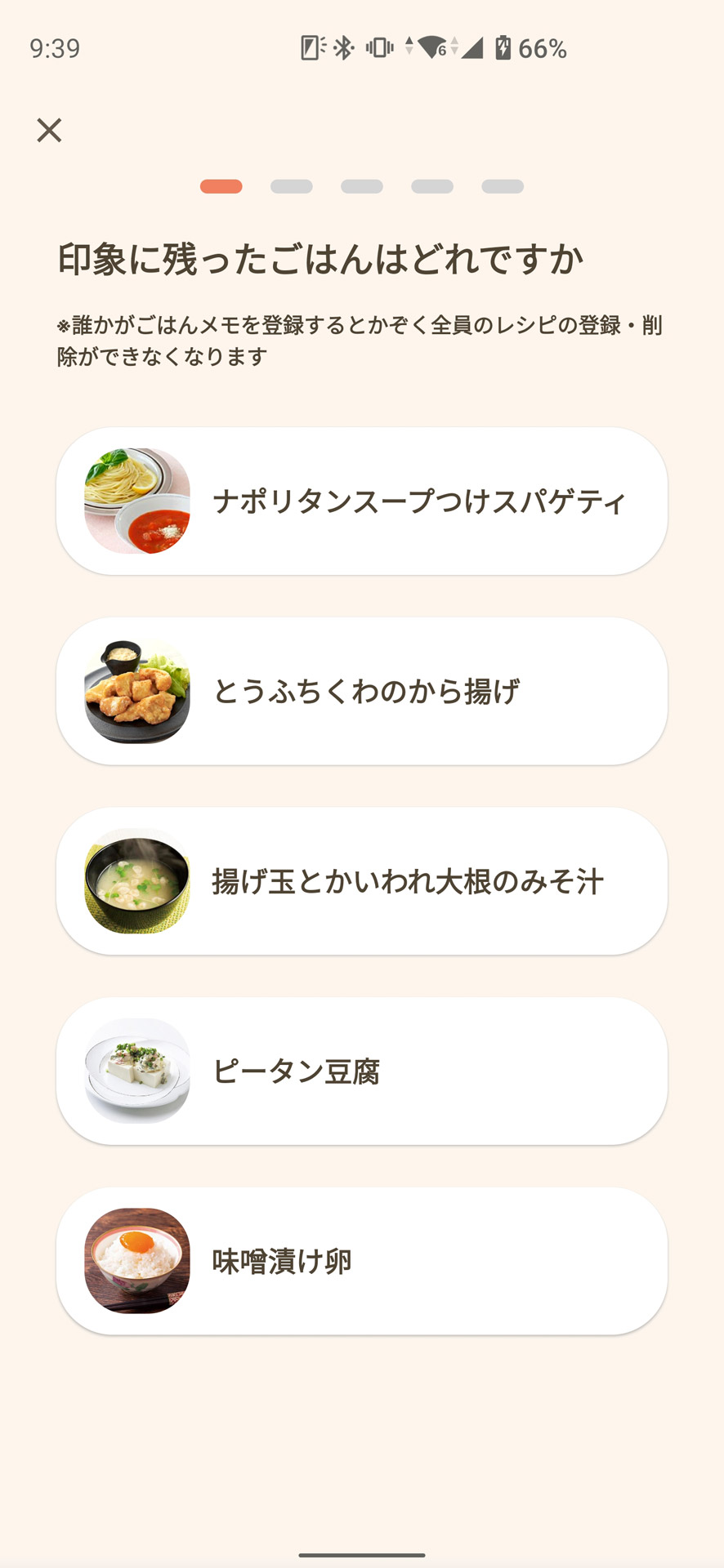Close the meal selection screen
This screenshot has width=724, height=1568.
coord(51,131)
